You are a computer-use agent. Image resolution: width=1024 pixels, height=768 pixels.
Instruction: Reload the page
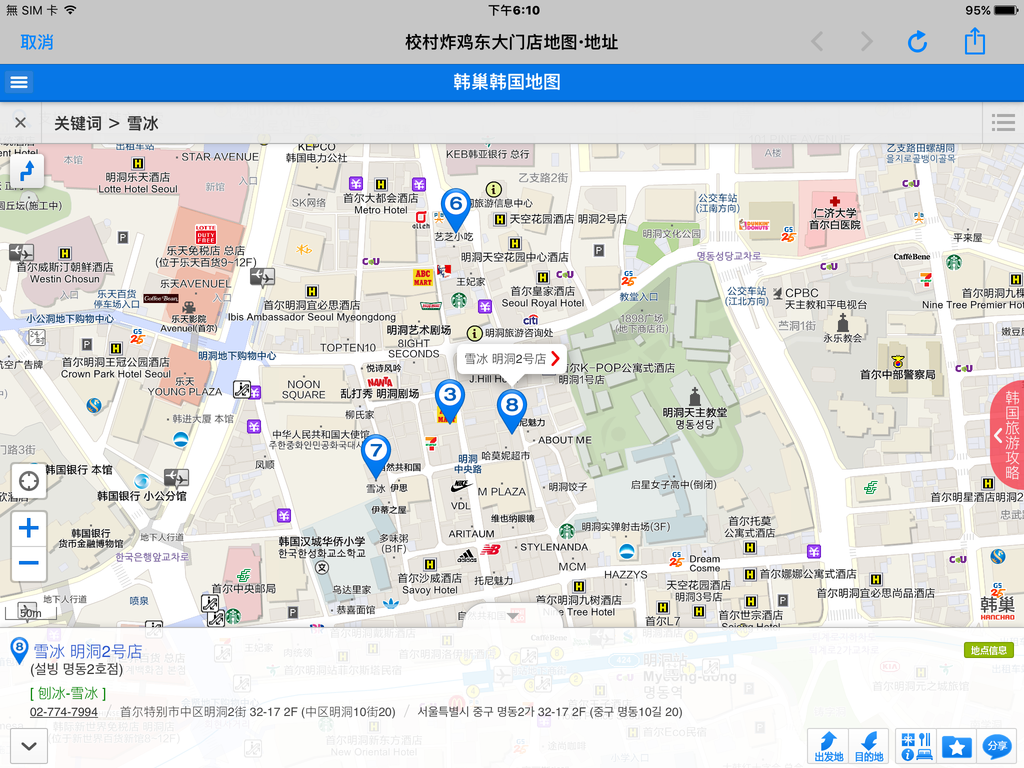917,42
